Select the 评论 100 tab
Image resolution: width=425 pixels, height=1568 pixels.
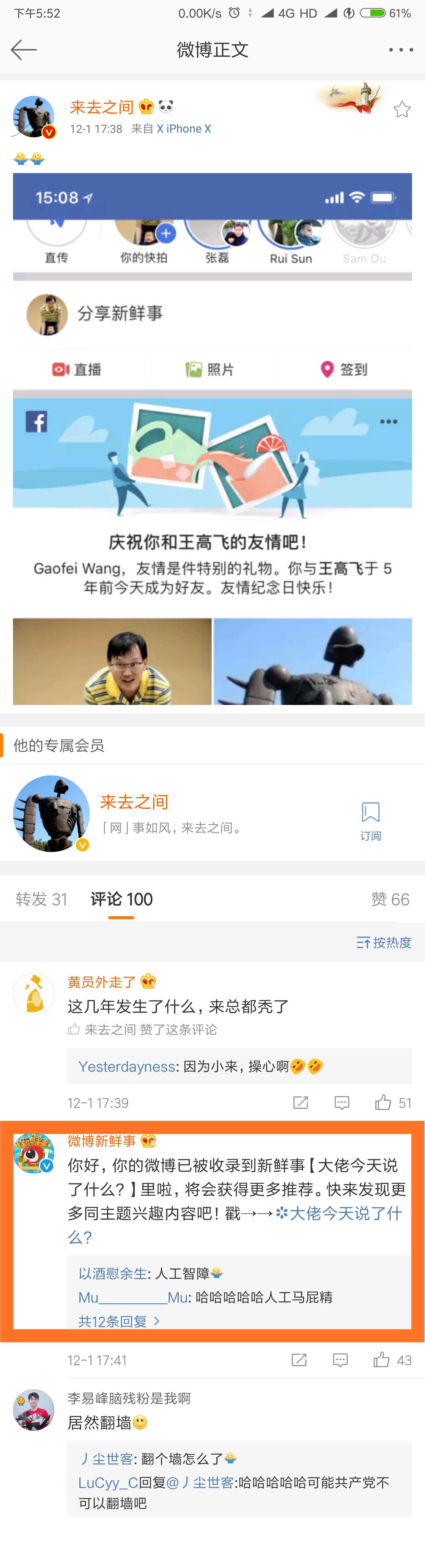[121, 899]
